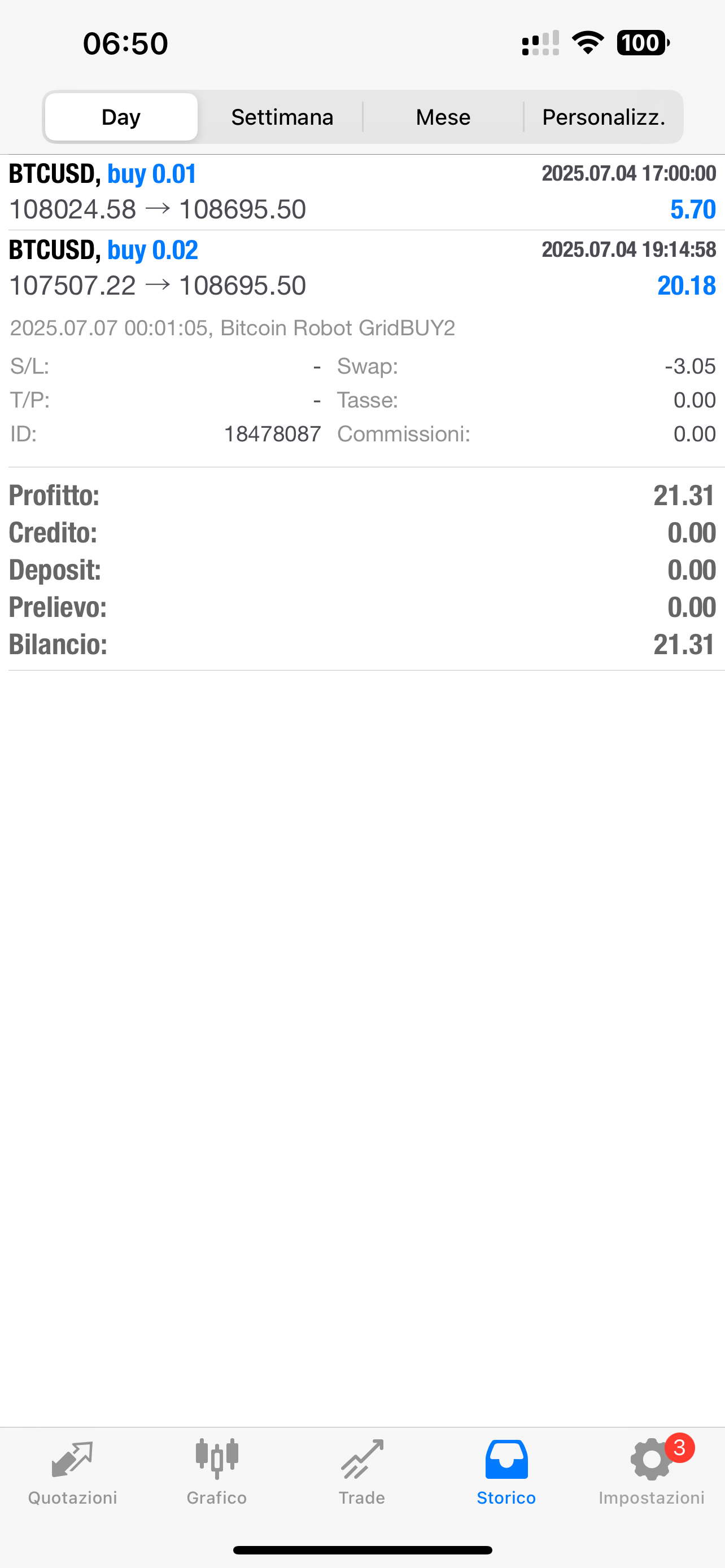Show the Mese history period

[443, 117]
